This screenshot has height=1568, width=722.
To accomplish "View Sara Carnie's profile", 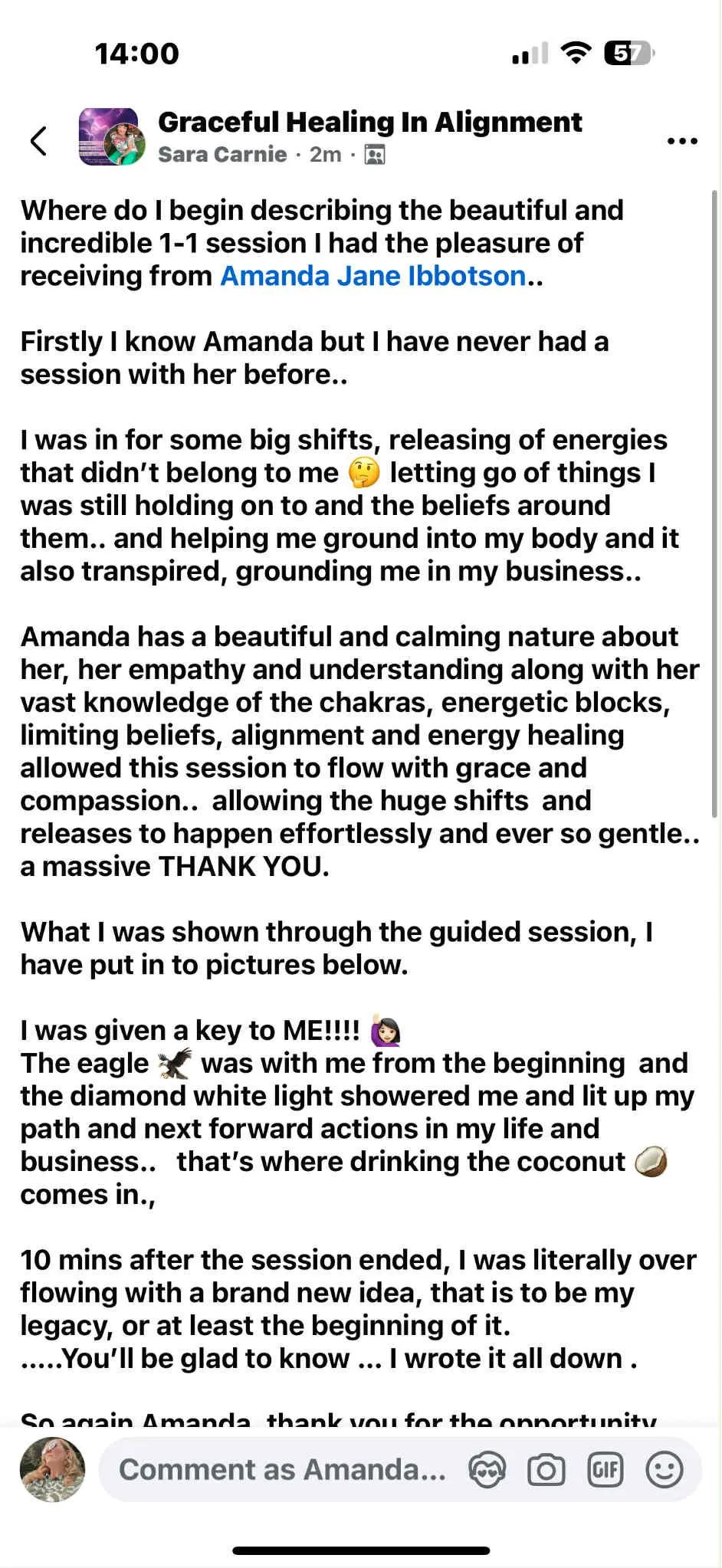I will pos(222,154).
